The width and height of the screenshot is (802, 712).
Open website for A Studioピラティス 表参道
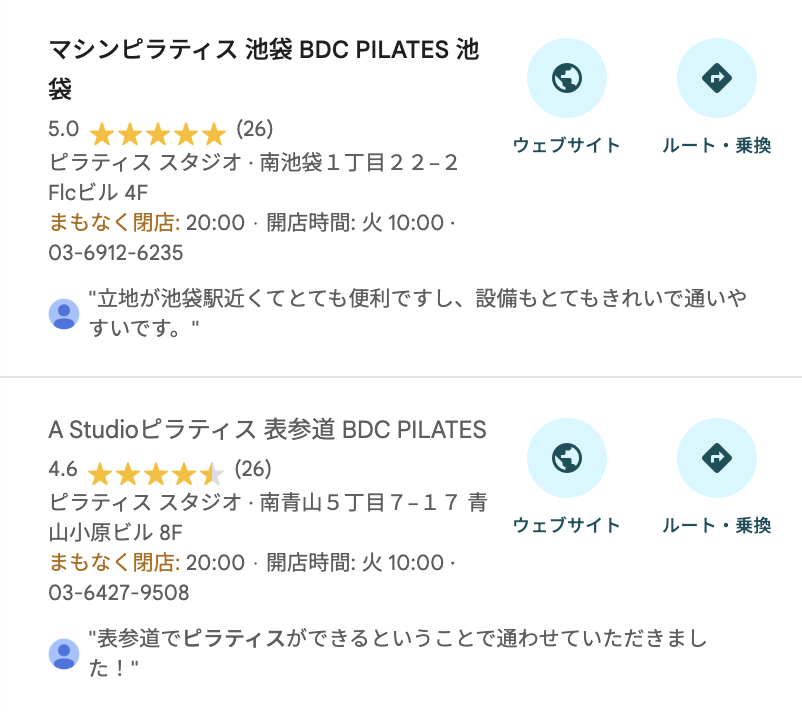[566, 458]
